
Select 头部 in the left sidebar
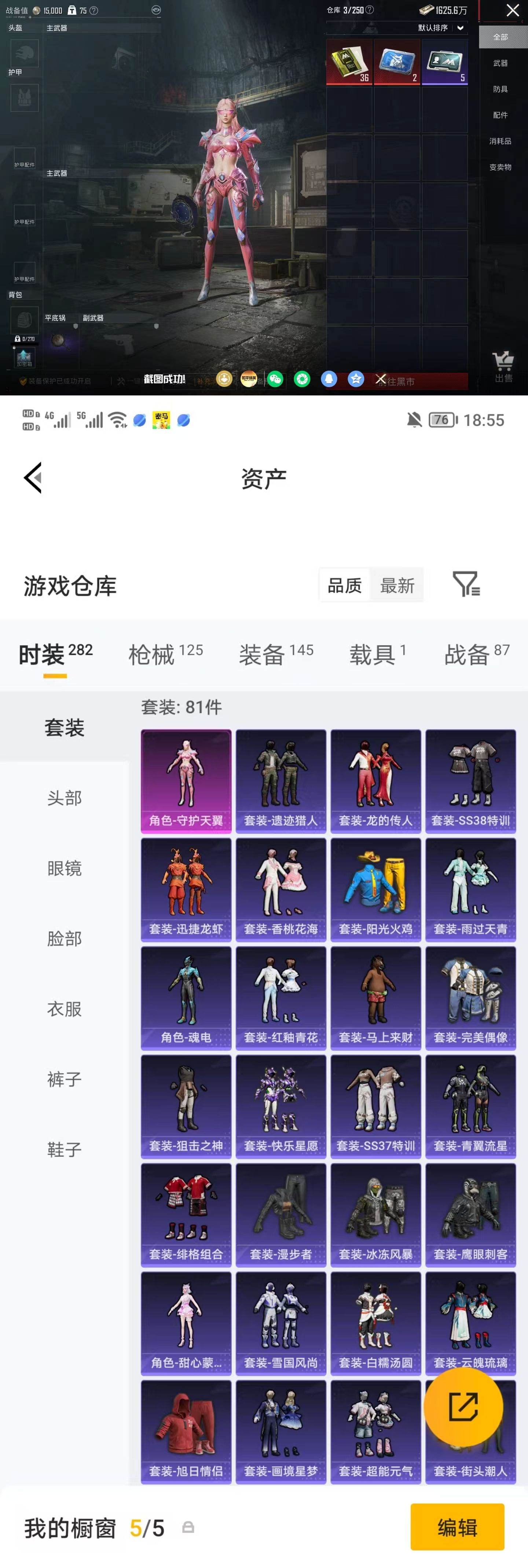coord(64,798)
